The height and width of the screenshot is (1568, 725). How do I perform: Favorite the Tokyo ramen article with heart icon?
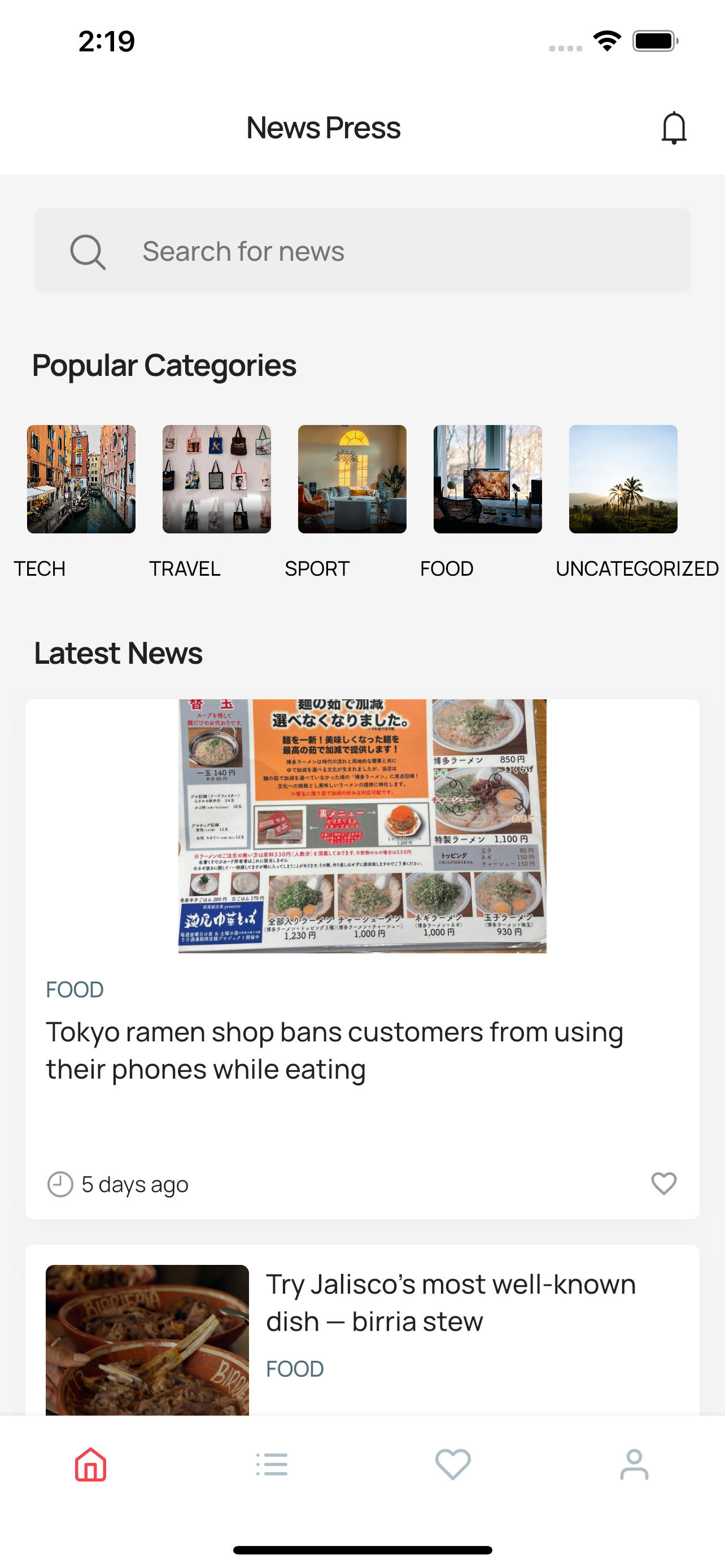coord(663,1185)
